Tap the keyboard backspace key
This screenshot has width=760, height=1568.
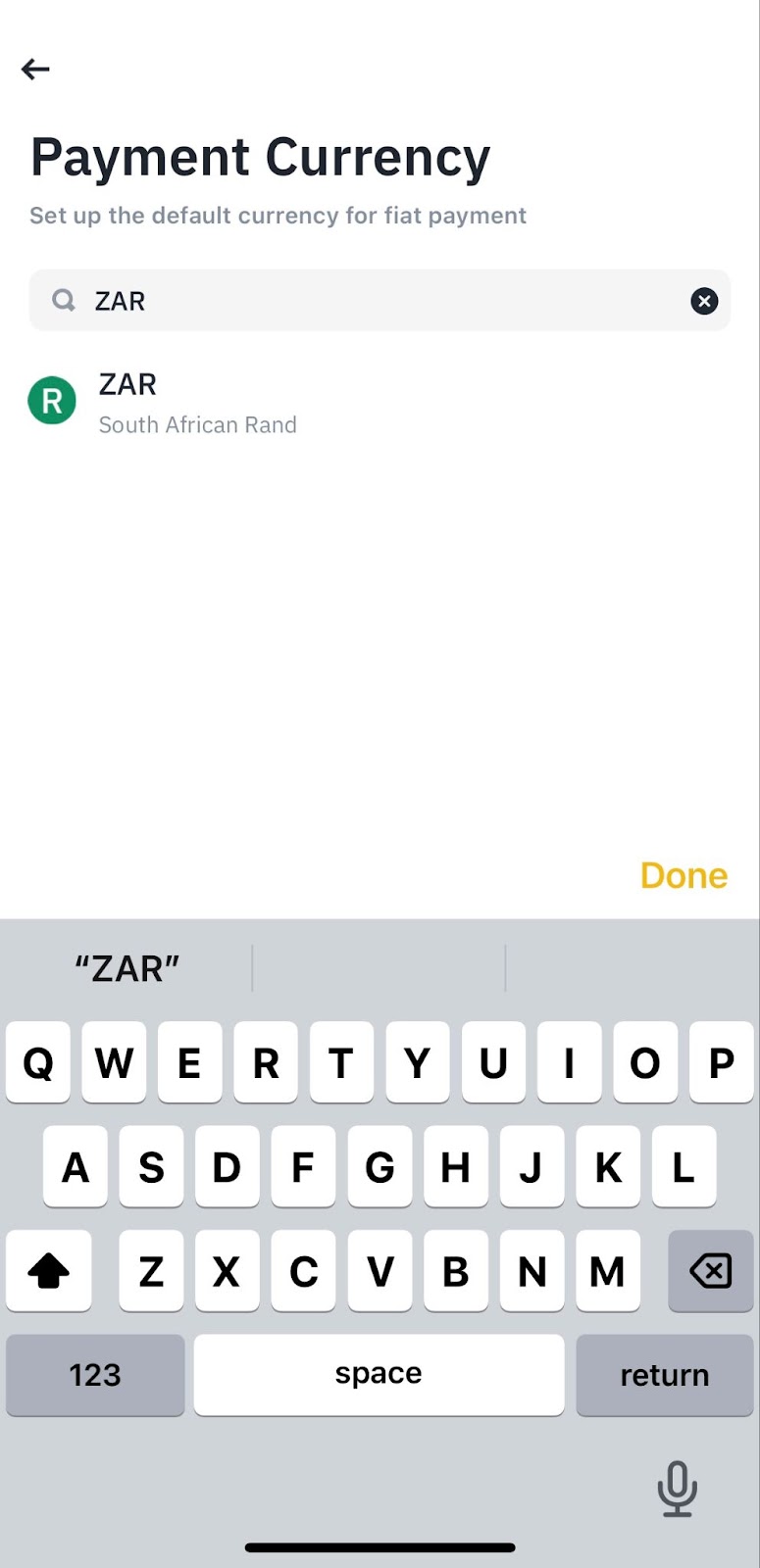point(710,1271)
